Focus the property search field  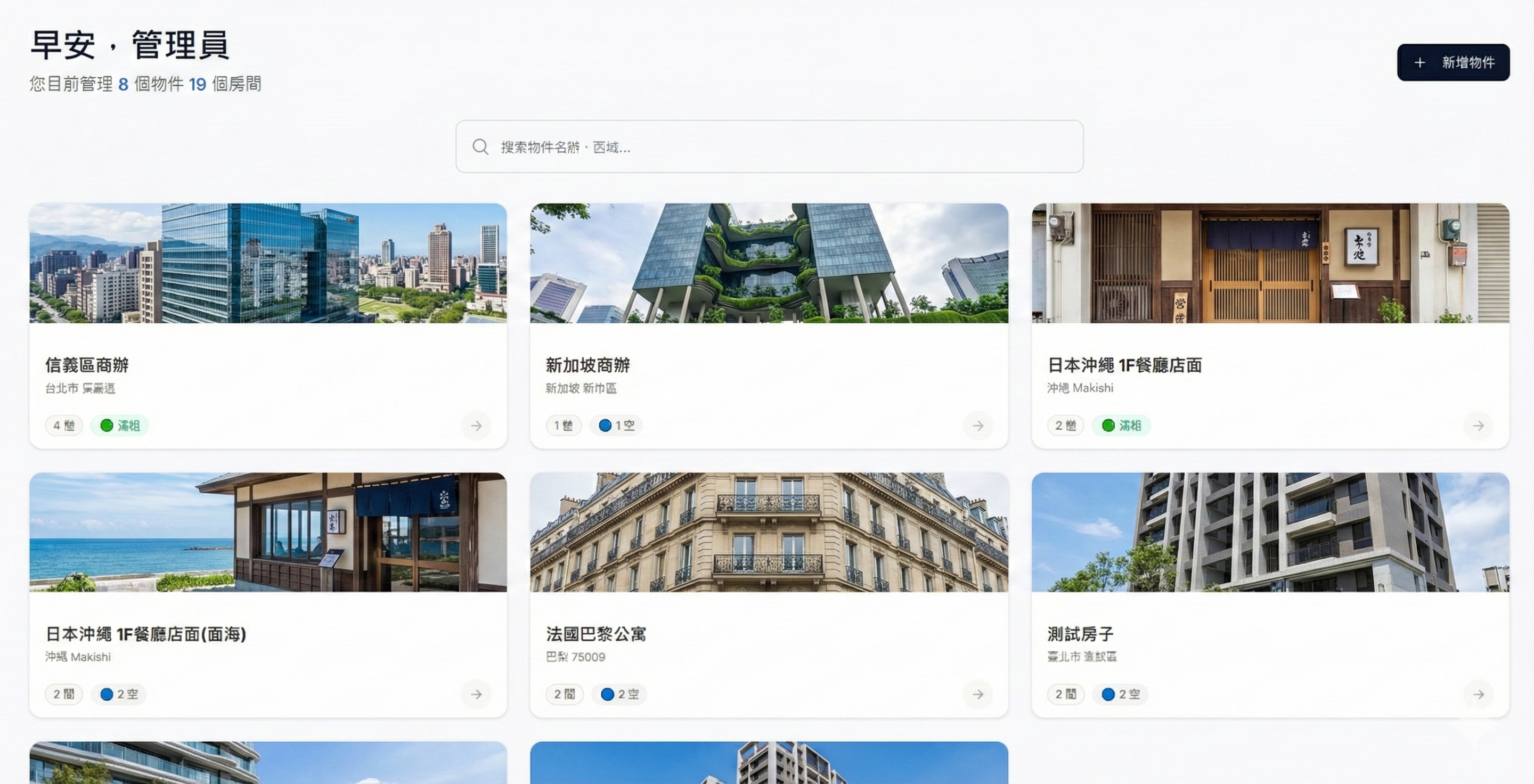[768, 147]
